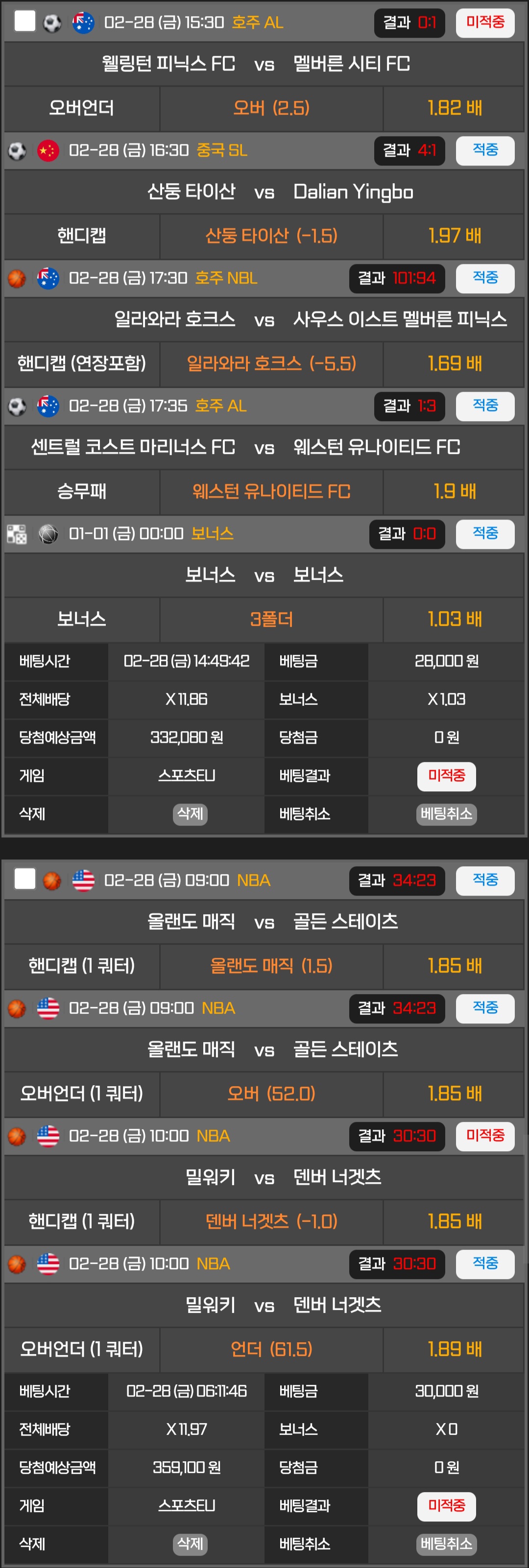Tap 베팅취소 on the 30,000원 bet

click(446, 1543)
